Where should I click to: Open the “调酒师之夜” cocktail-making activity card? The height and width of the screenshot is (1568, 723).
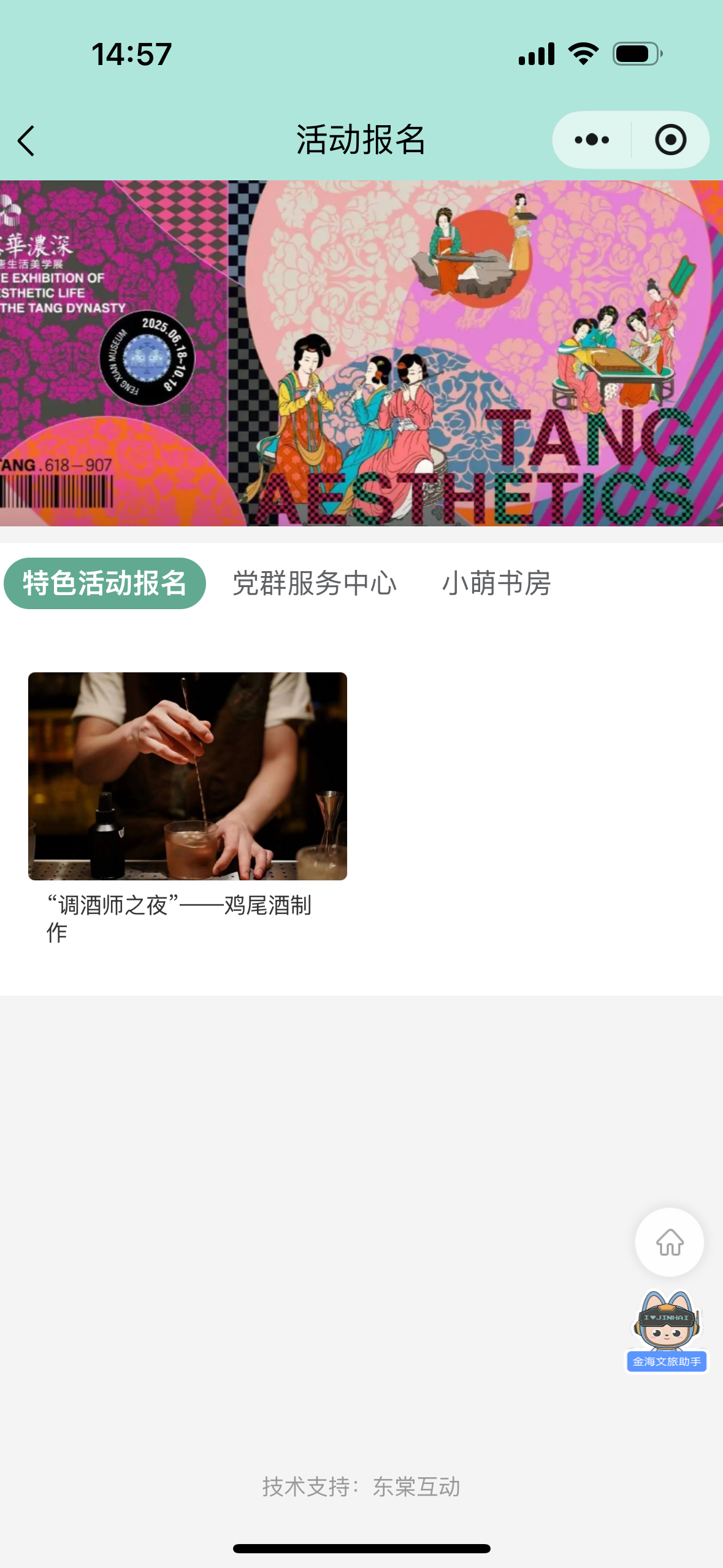coord(188,777)
